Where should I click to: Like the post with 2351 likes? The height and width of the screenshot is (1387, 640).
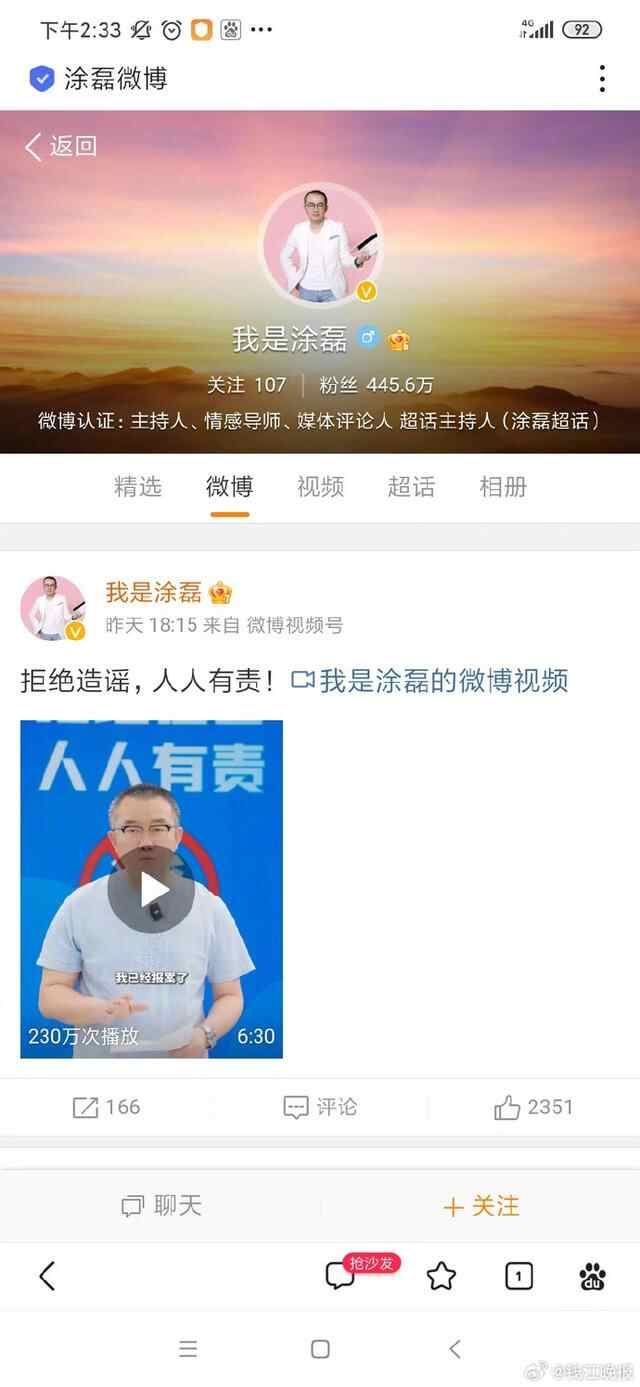[x=533, y=1107]
